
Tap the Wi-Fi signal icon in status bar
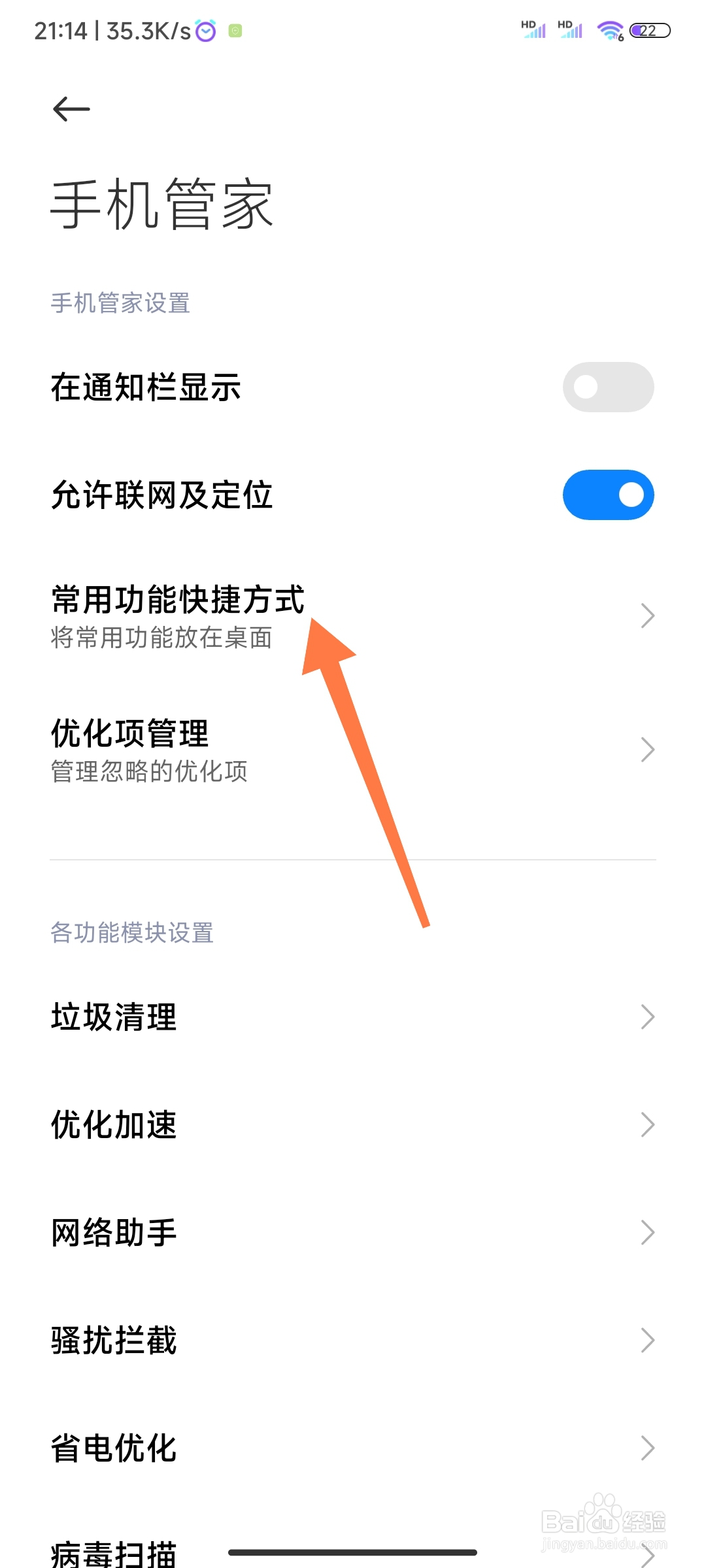click(610, 29)
